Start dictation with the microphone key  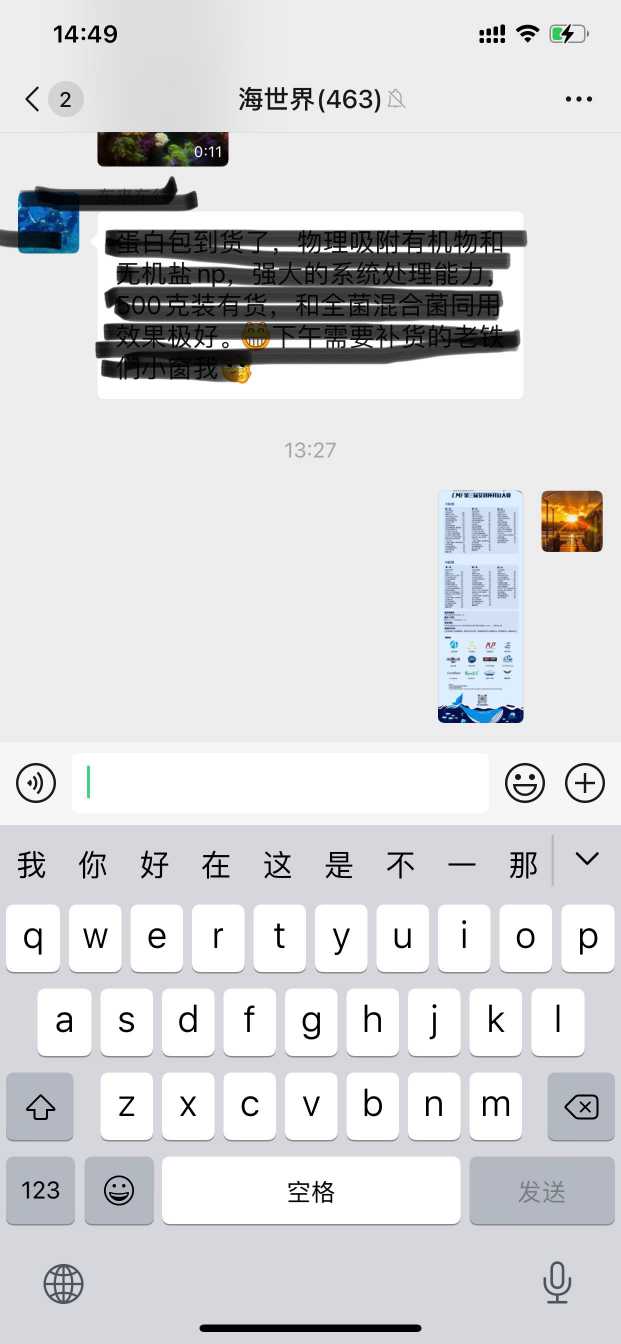pos(556,1283)
